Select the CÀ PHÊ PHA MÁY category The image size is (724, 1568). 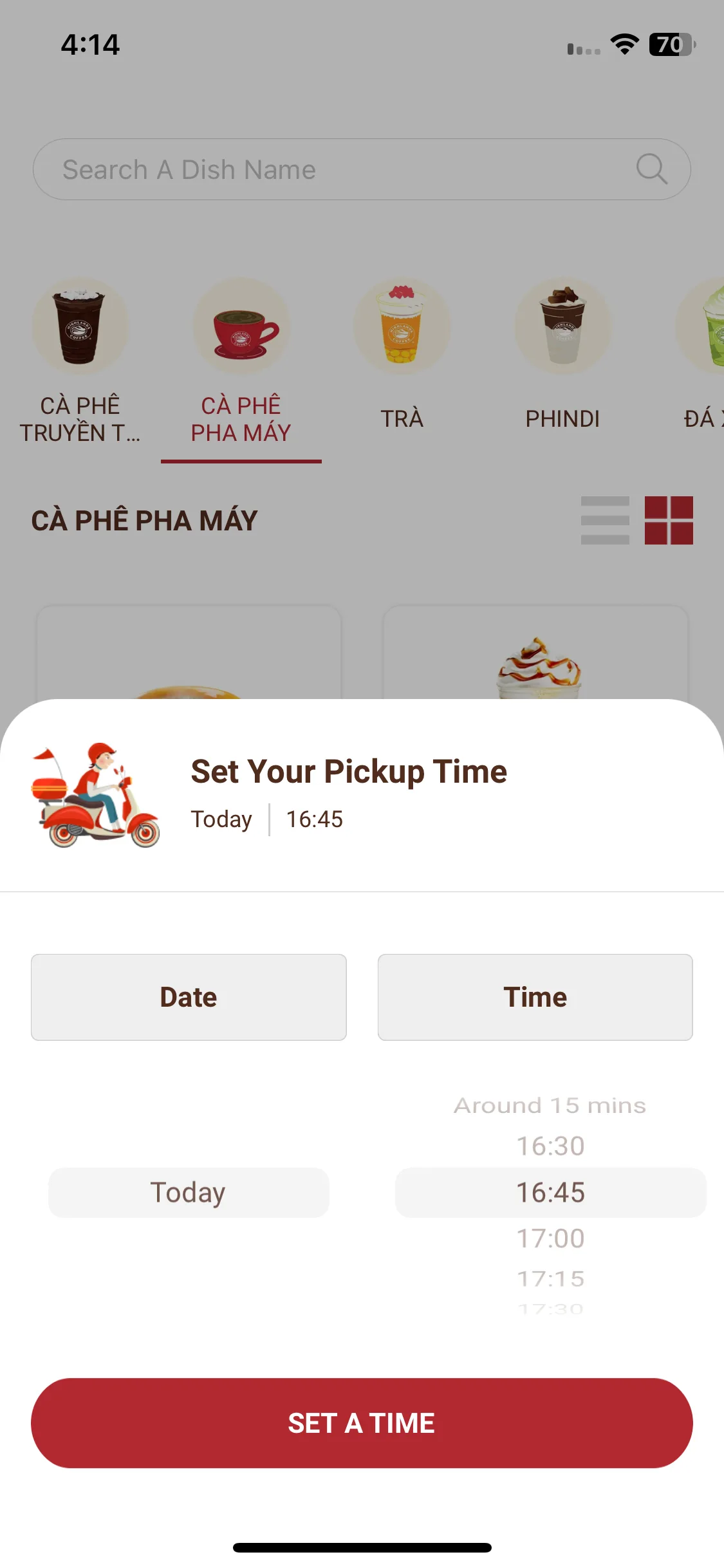[241, 360]
